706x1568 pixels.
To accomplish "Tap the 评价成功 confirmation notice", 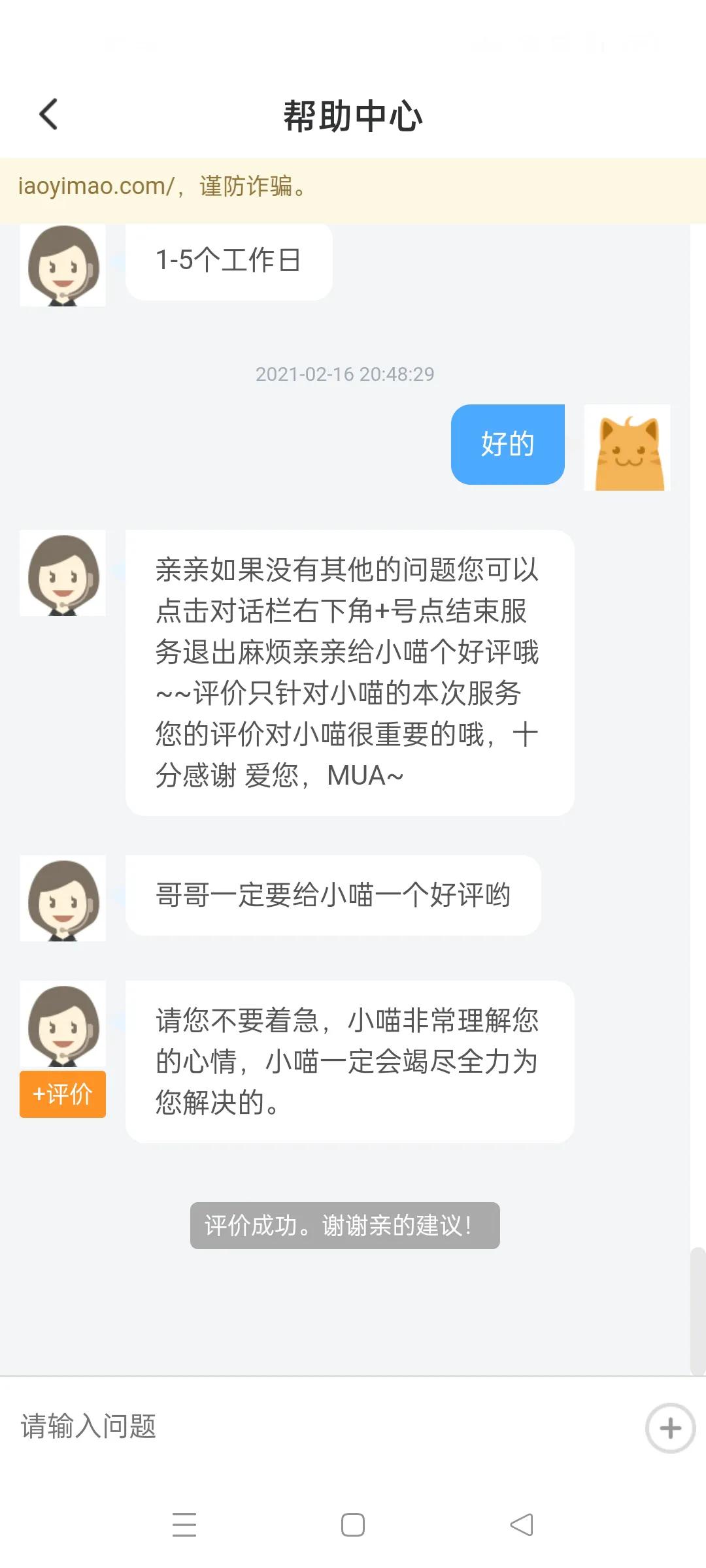I will click(345, 1225).
